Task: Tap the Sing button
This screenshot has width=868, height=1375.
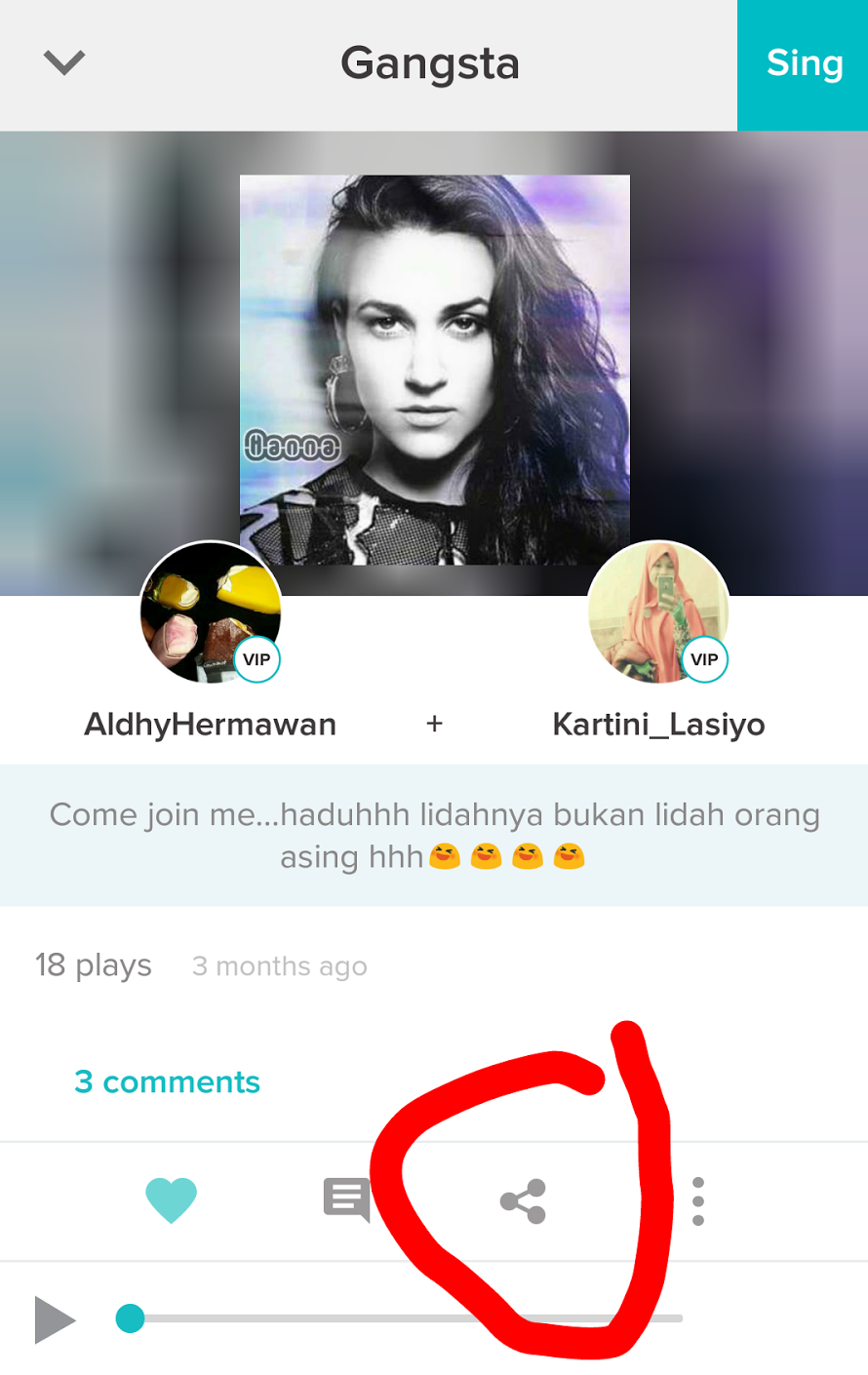Action: click(x=803, y=64)
